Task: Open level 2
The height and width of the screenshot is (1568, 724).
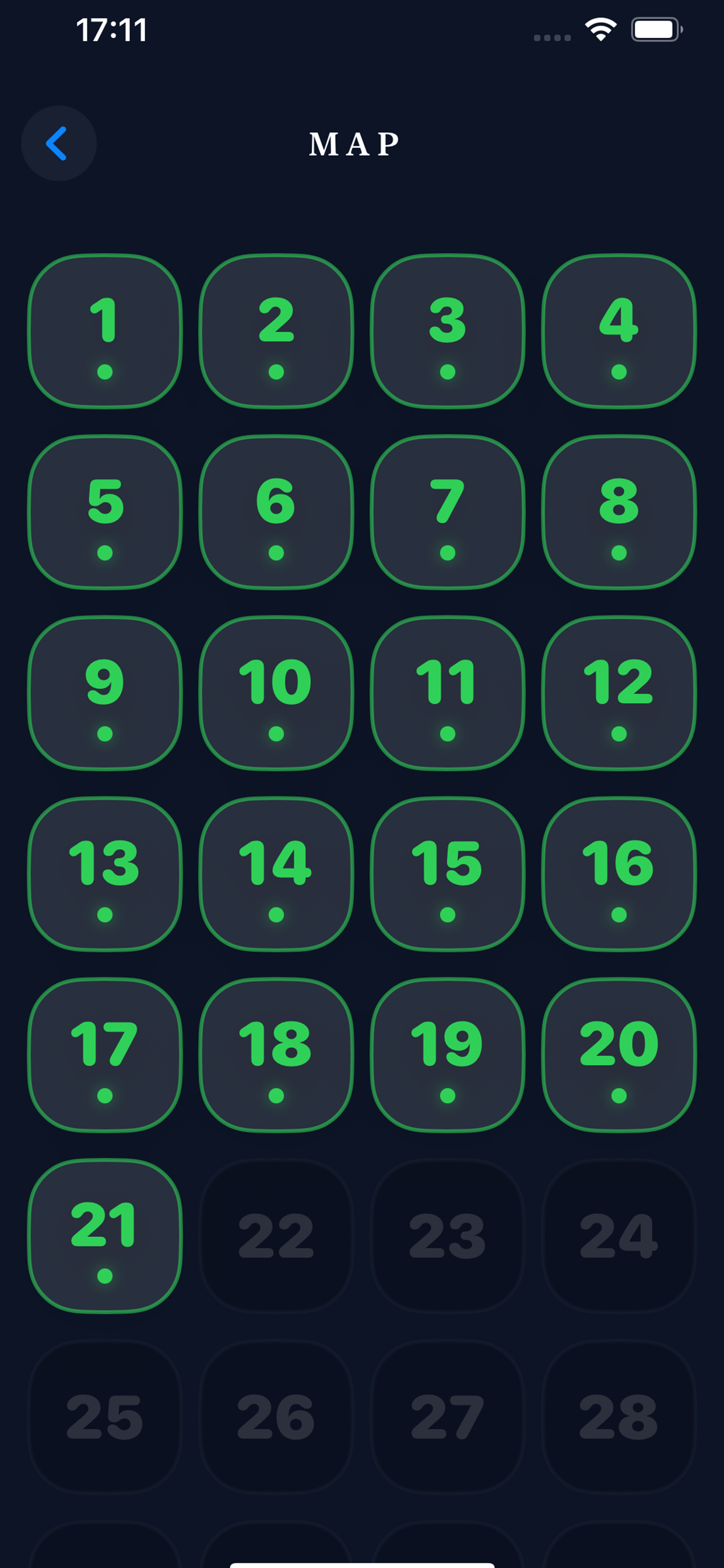Action: [x=276, y=332]
